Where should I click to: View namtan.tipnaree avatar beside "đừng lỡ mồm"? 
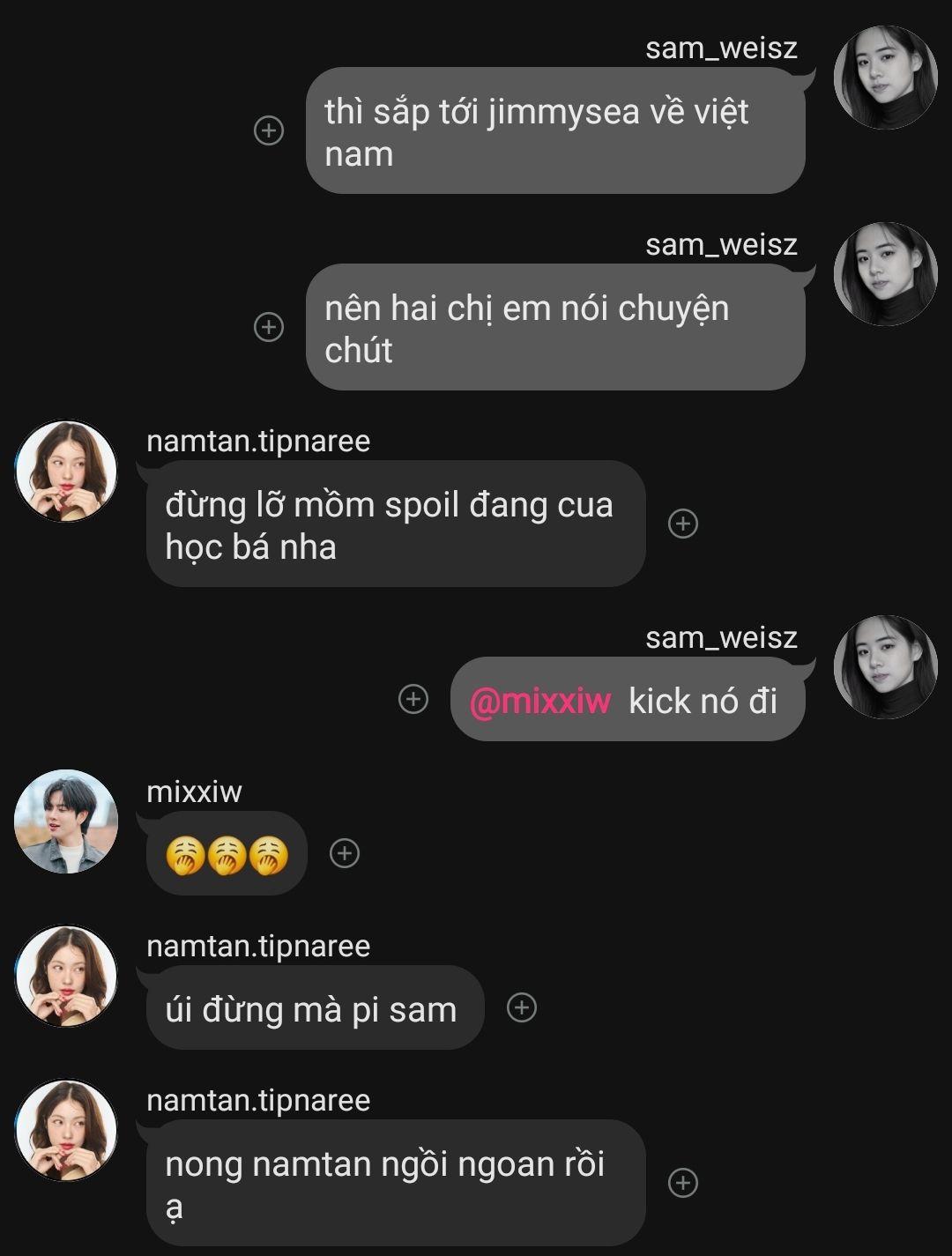pos(66,471)
